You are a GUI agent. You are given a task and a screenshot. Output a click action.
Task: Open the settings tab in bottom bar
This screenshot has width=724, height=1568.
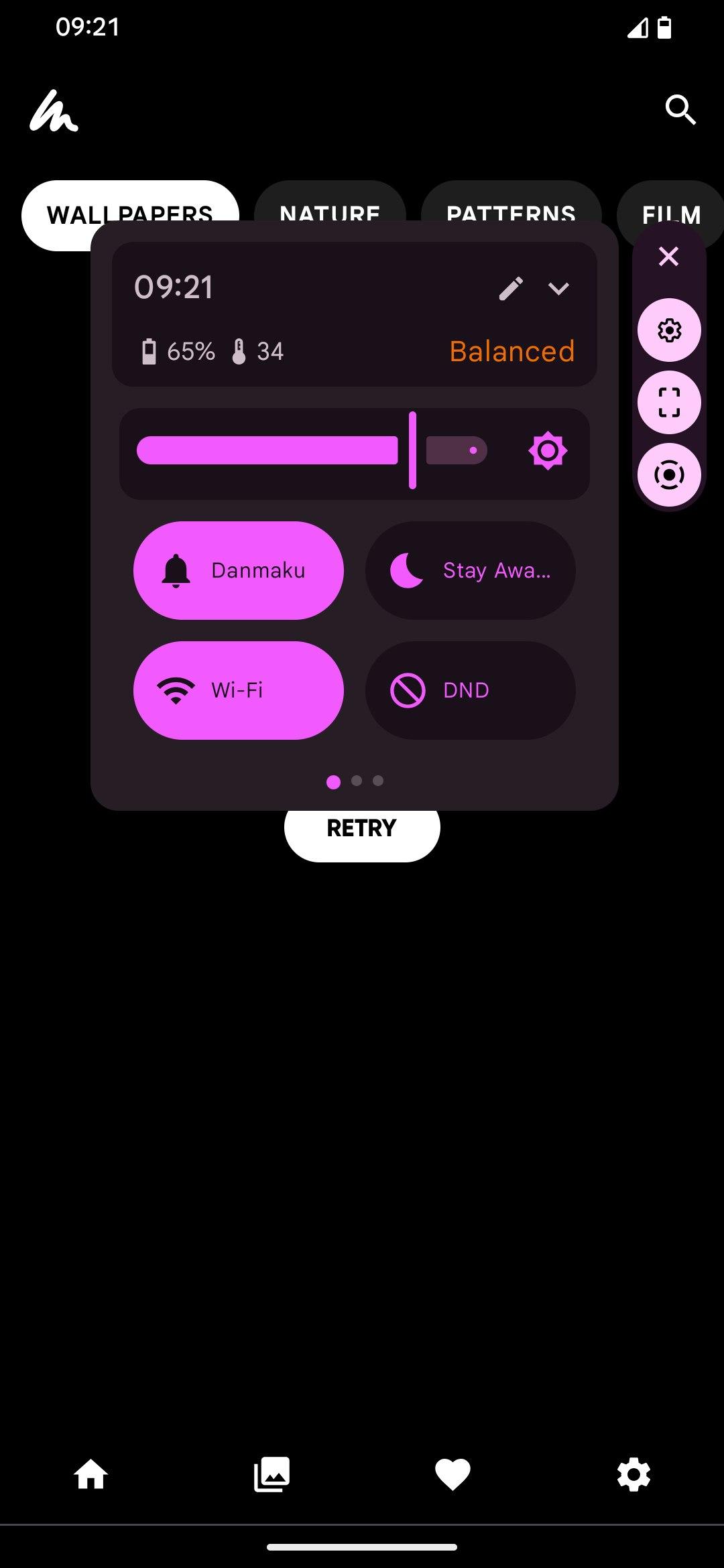pyautogui.click(x=633, y=1474)
